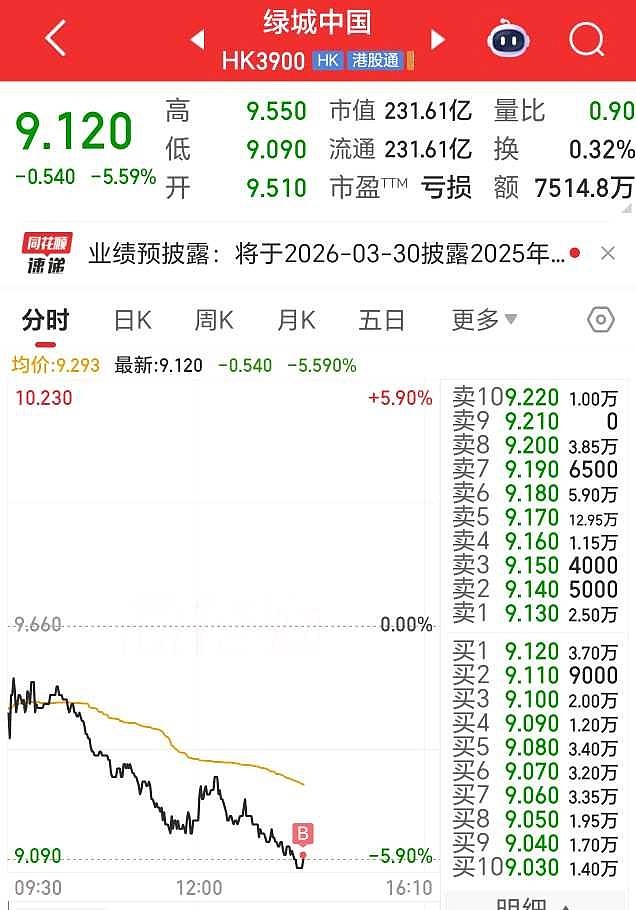Open the 业绩预披露 news banner

(325, 253)
